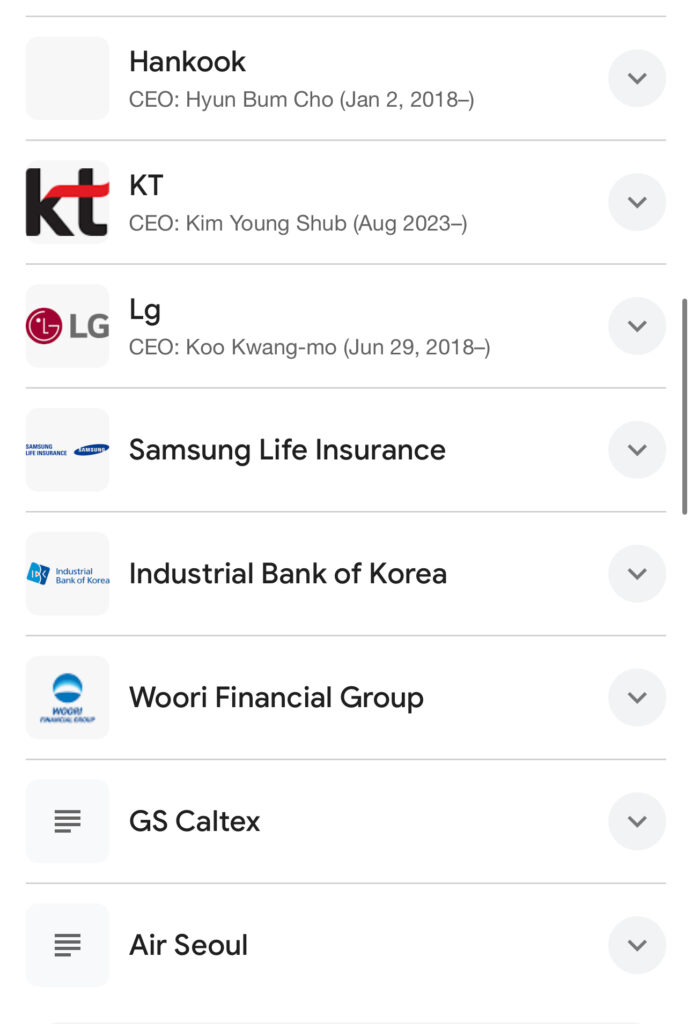Expand Samsung Life Insurance details
This screenshot has width=692, height=1024.
[637, 450]
